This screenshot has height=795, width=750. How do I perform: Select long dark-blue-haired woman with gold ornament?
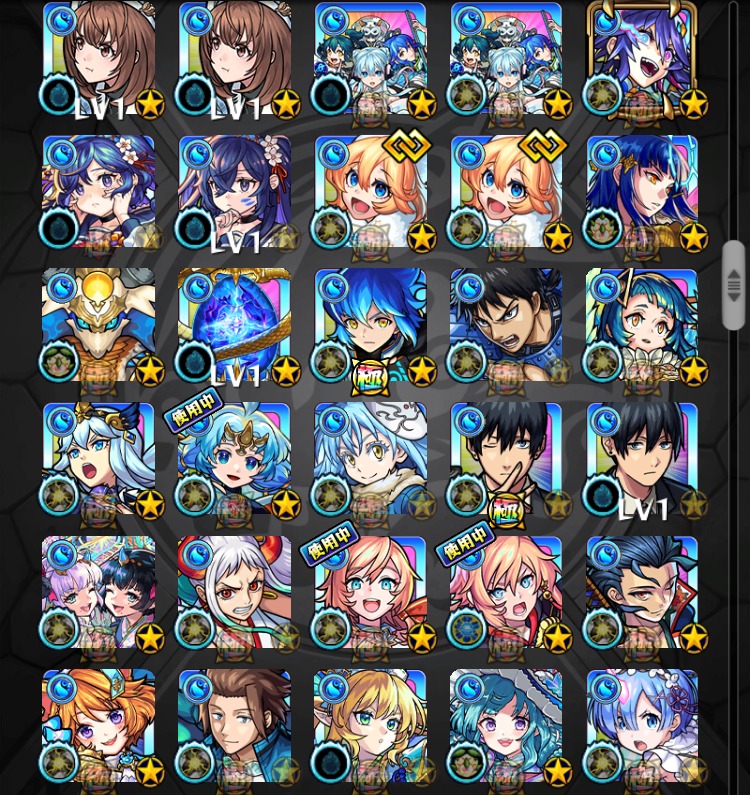point(642,192)
